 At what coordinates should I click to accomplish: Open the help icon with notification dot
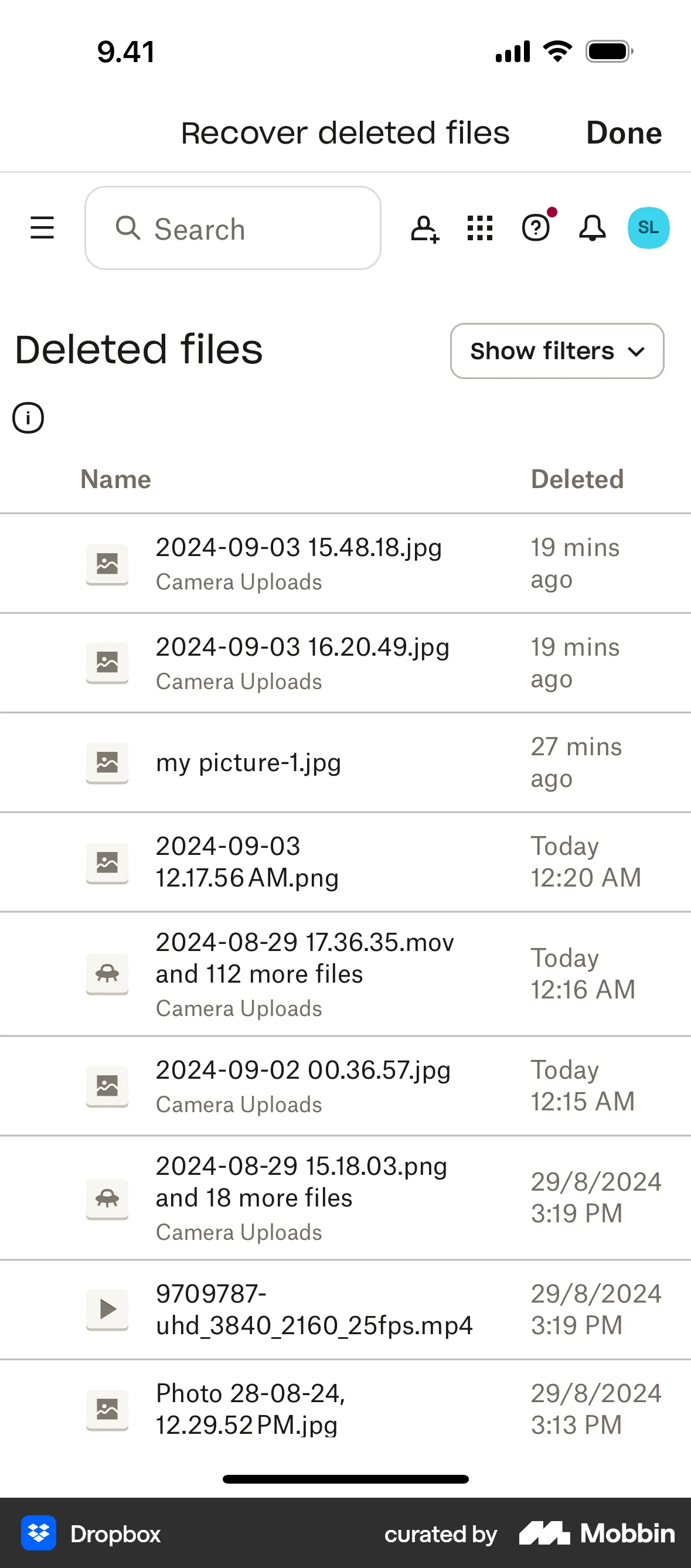pos(536,228)
